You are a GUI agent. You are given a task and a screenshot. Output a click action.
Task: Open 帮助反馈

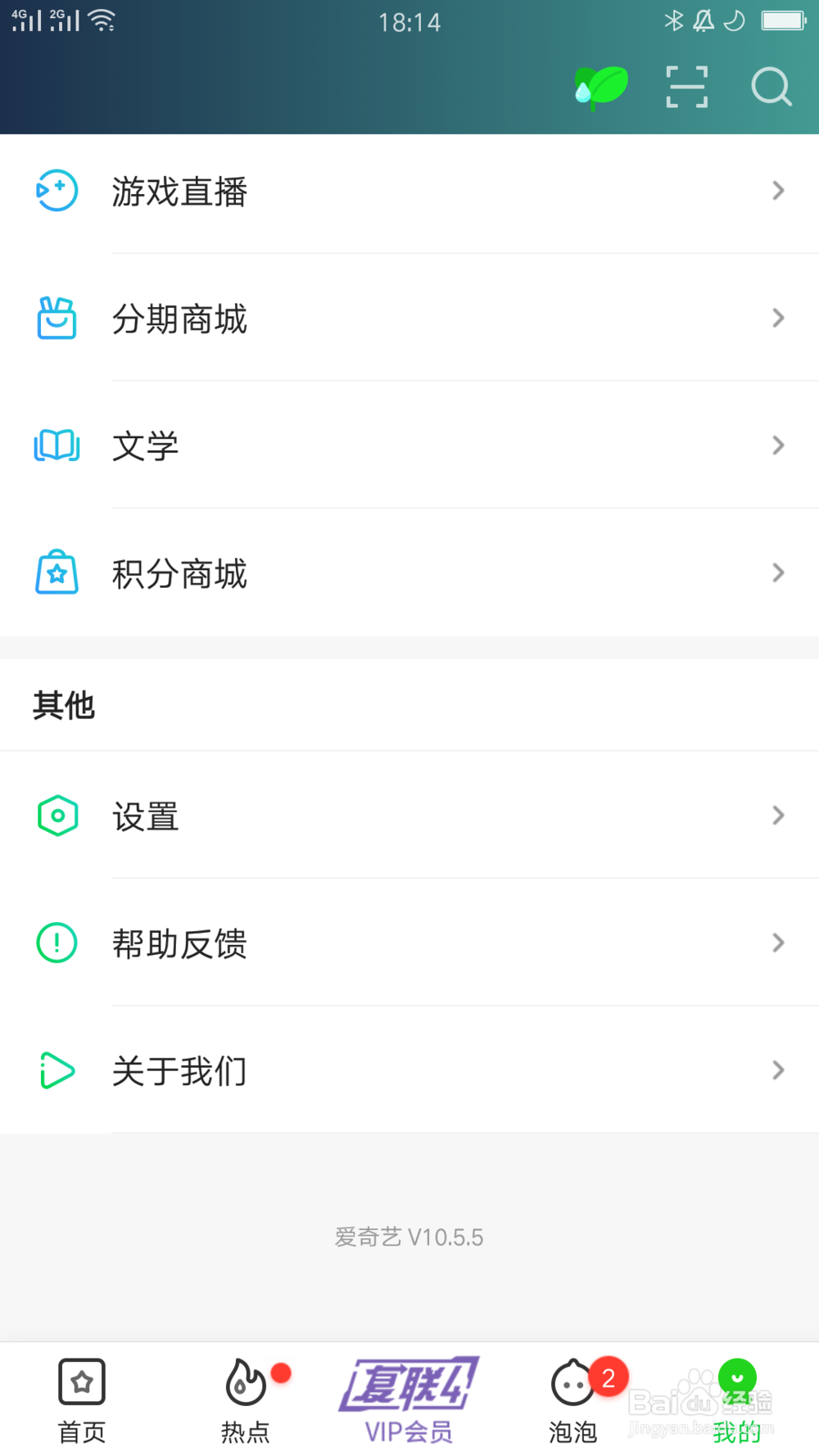[181, 943]
